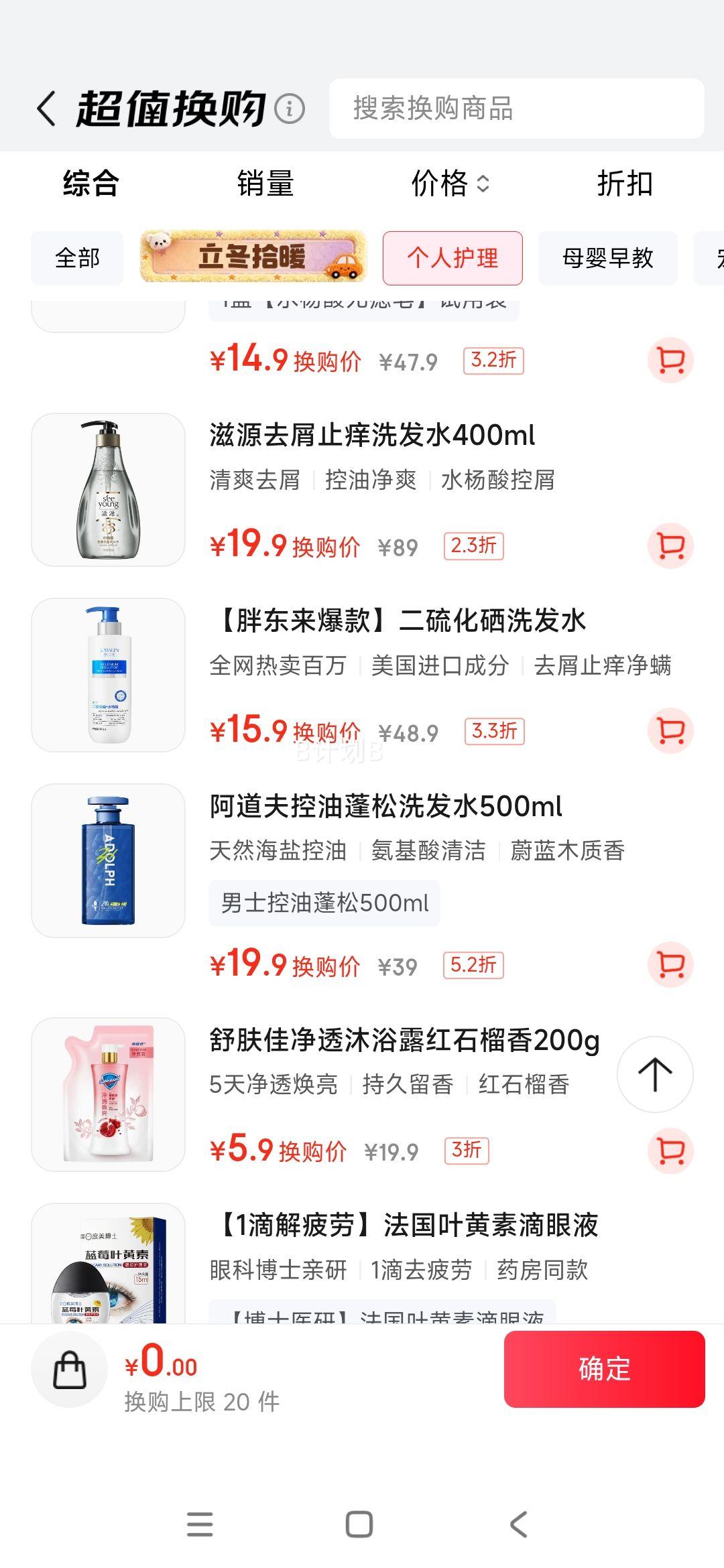The image size is (724, 1568).
Task: Select the 全部 category chip
Action: (x=77, y=258)
